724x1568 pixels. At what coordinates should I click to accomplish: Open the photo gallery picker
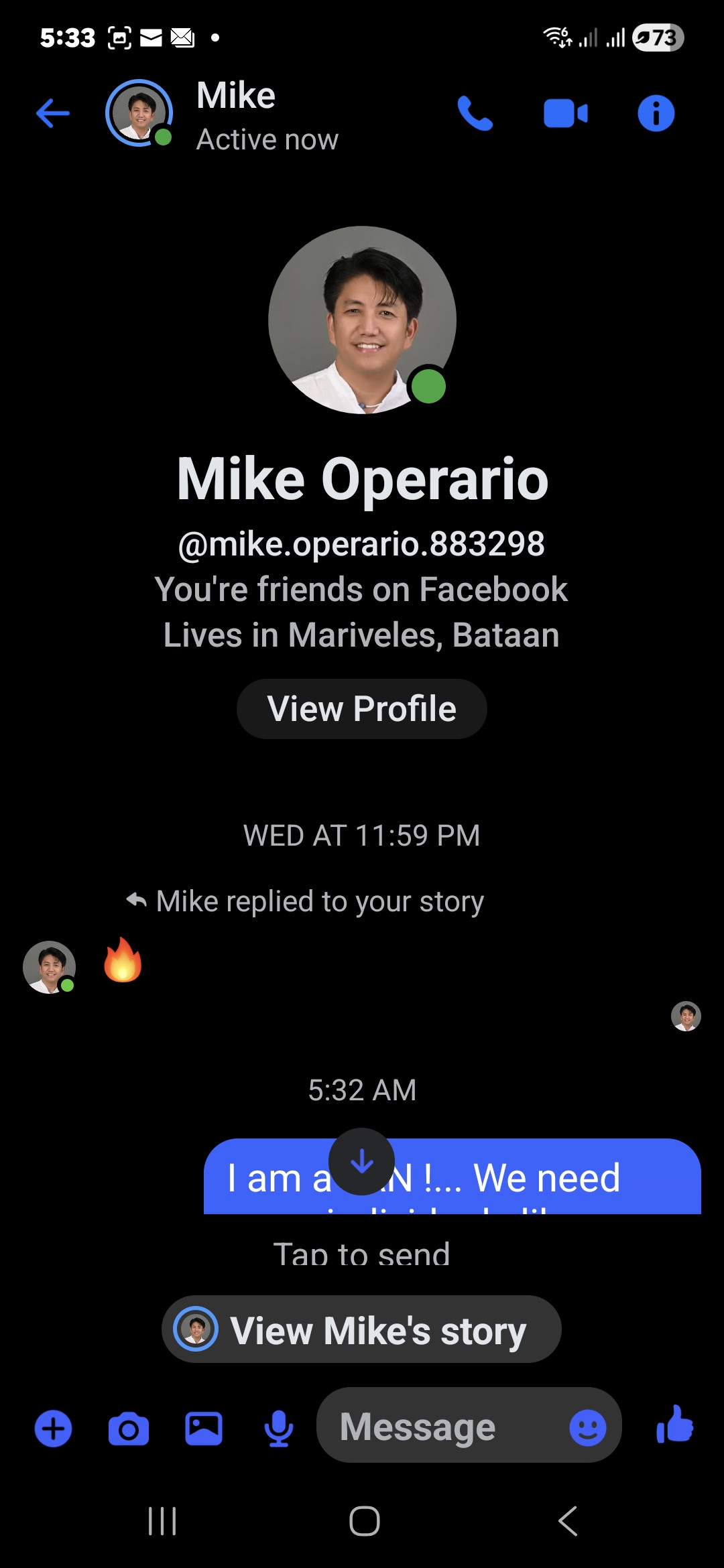tap(204, 1429)
